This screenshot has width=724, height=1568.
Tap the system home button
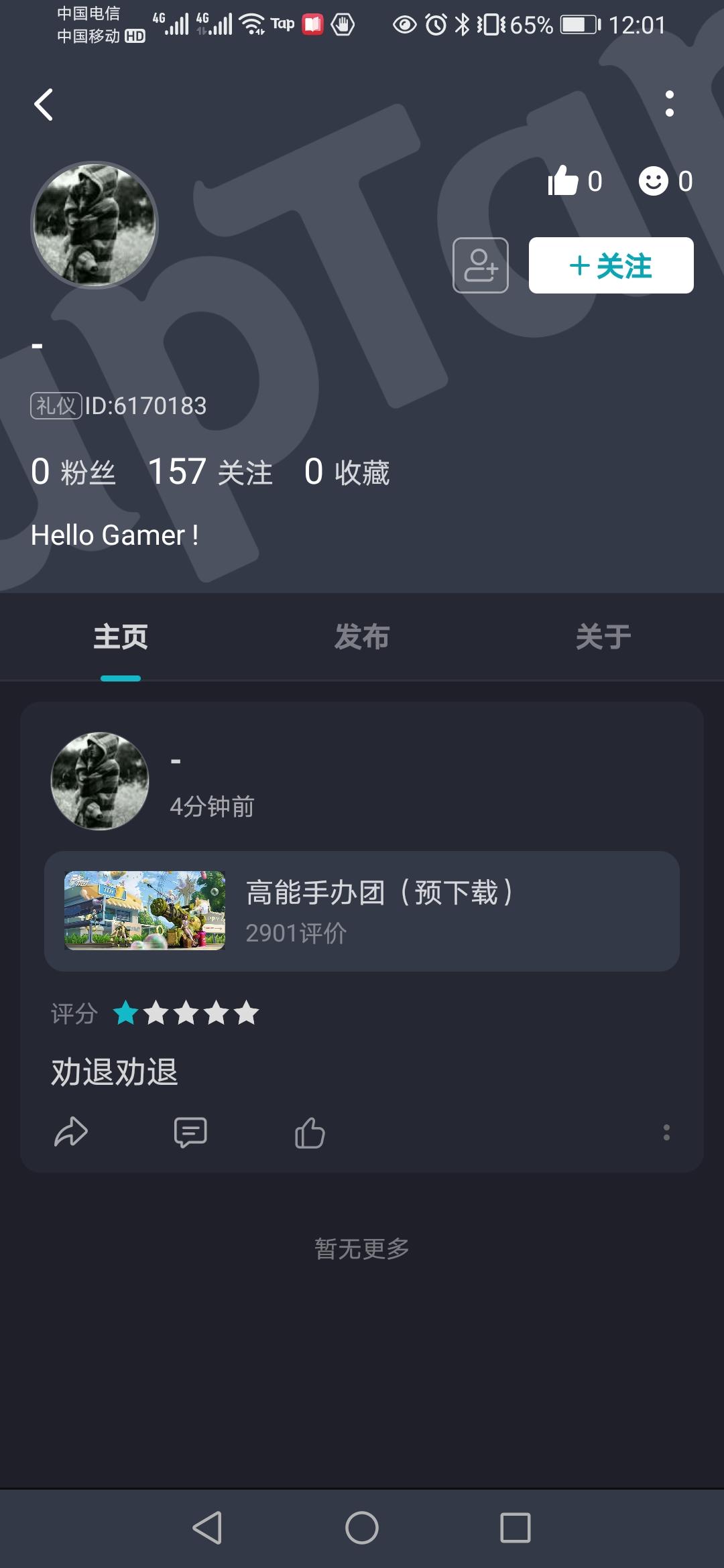coord(362,1528)
